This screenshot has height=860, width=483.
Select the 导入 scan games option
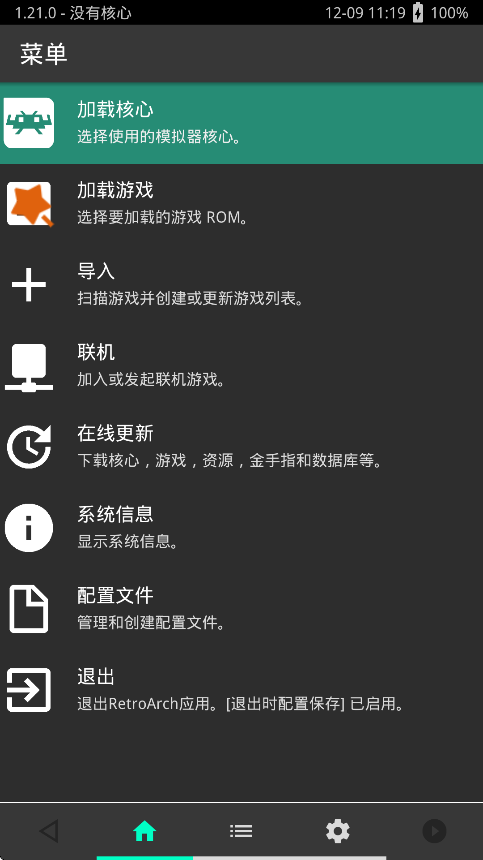pos(241,285)
